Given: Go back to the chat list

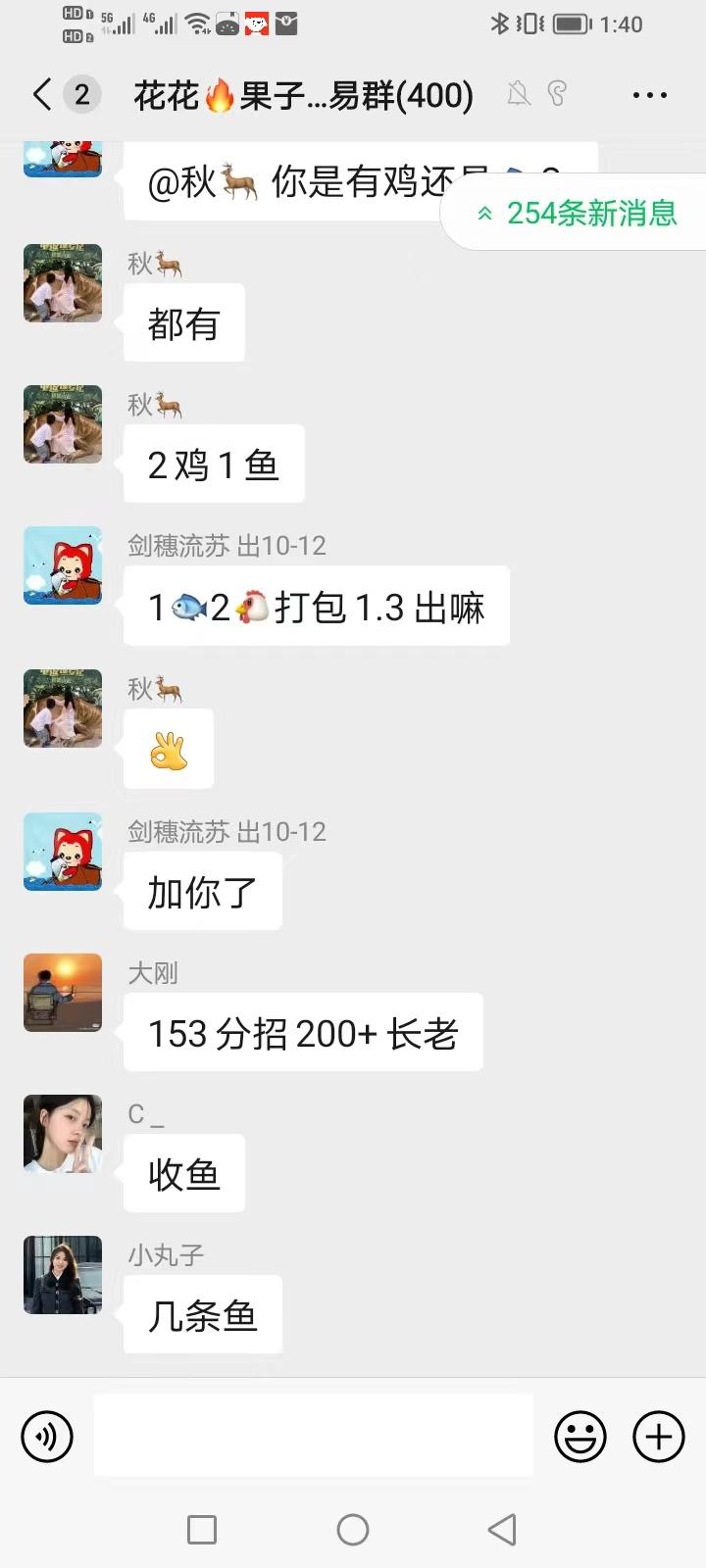Looking at the screenshot, I should tap(41, 95).
